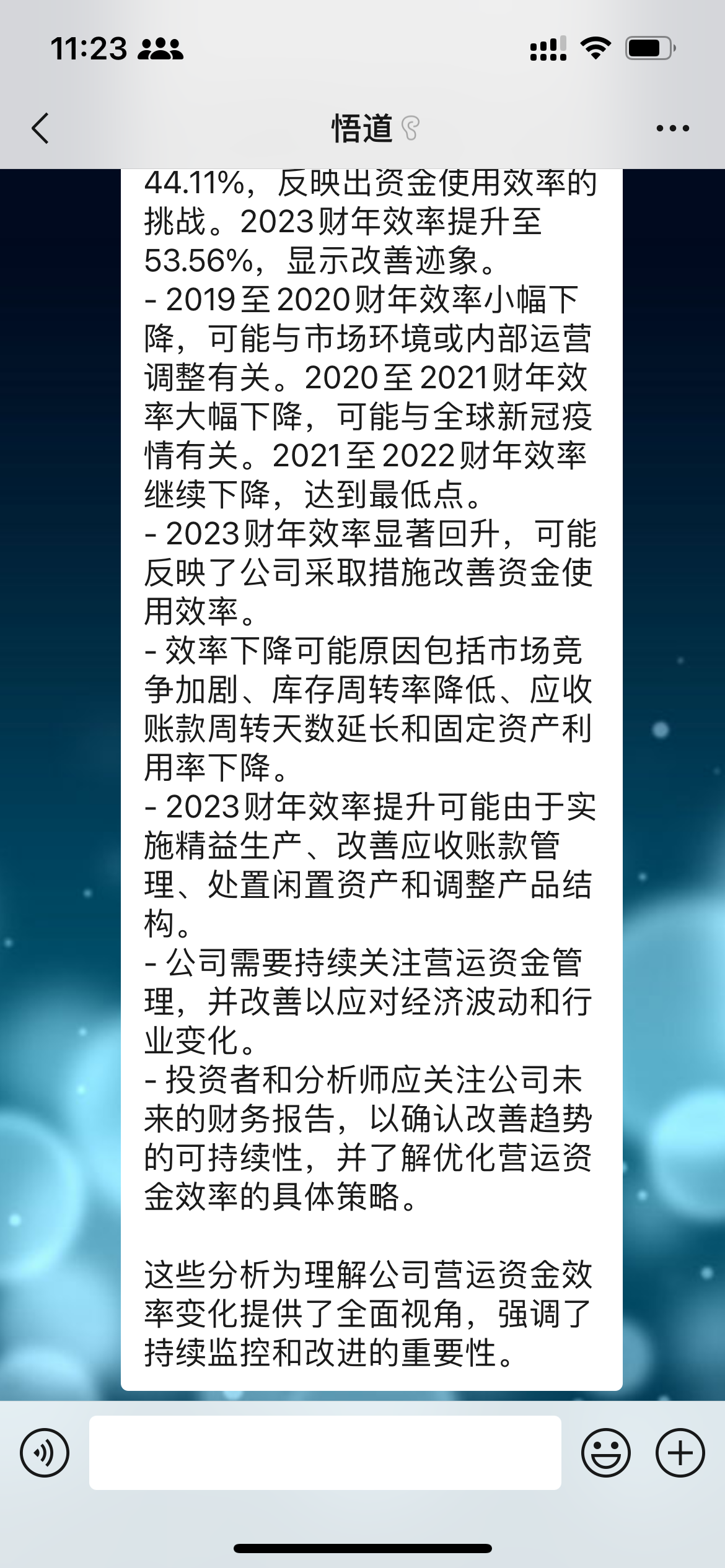Screen dimensions: 725x1568
Task: Open the chat's three-dot menu
Action: pos(672,129)
